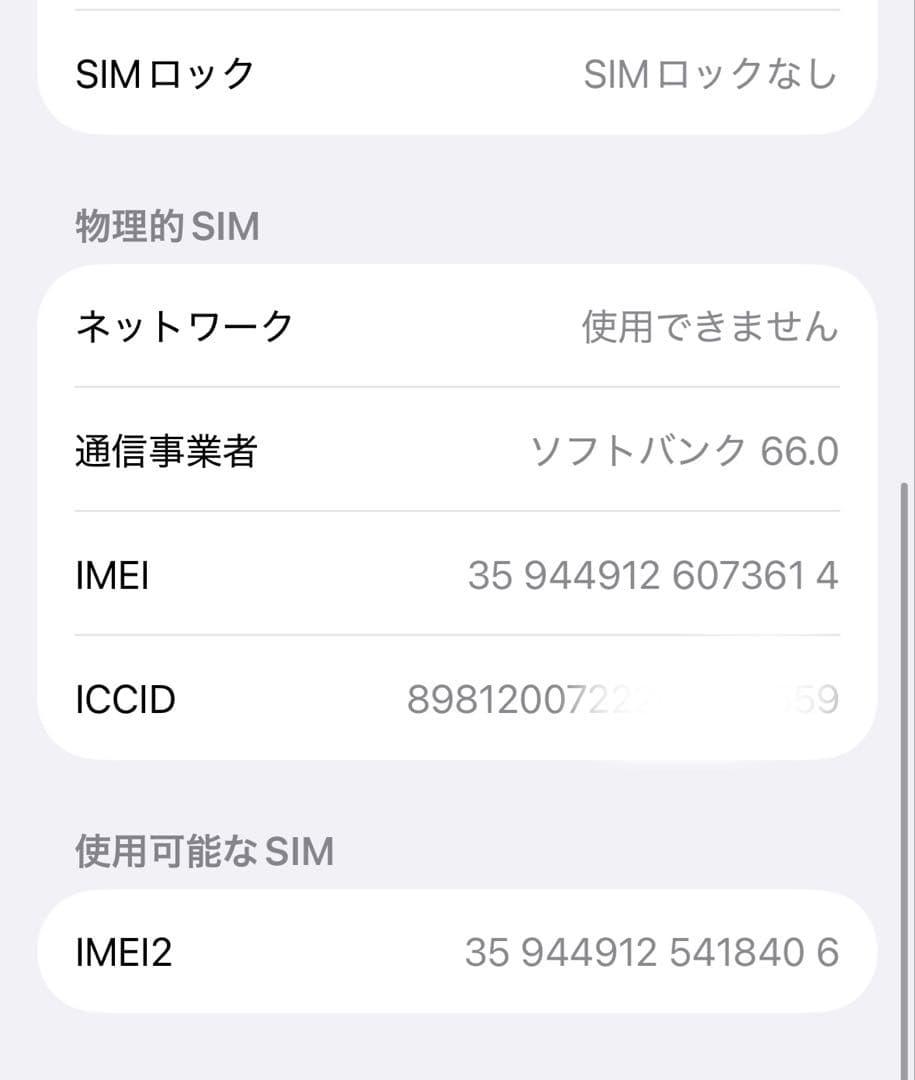This screenshot has width=915, height=1080.
Task: Select the ICCID number starting 89812007
Action: (623, 699)
